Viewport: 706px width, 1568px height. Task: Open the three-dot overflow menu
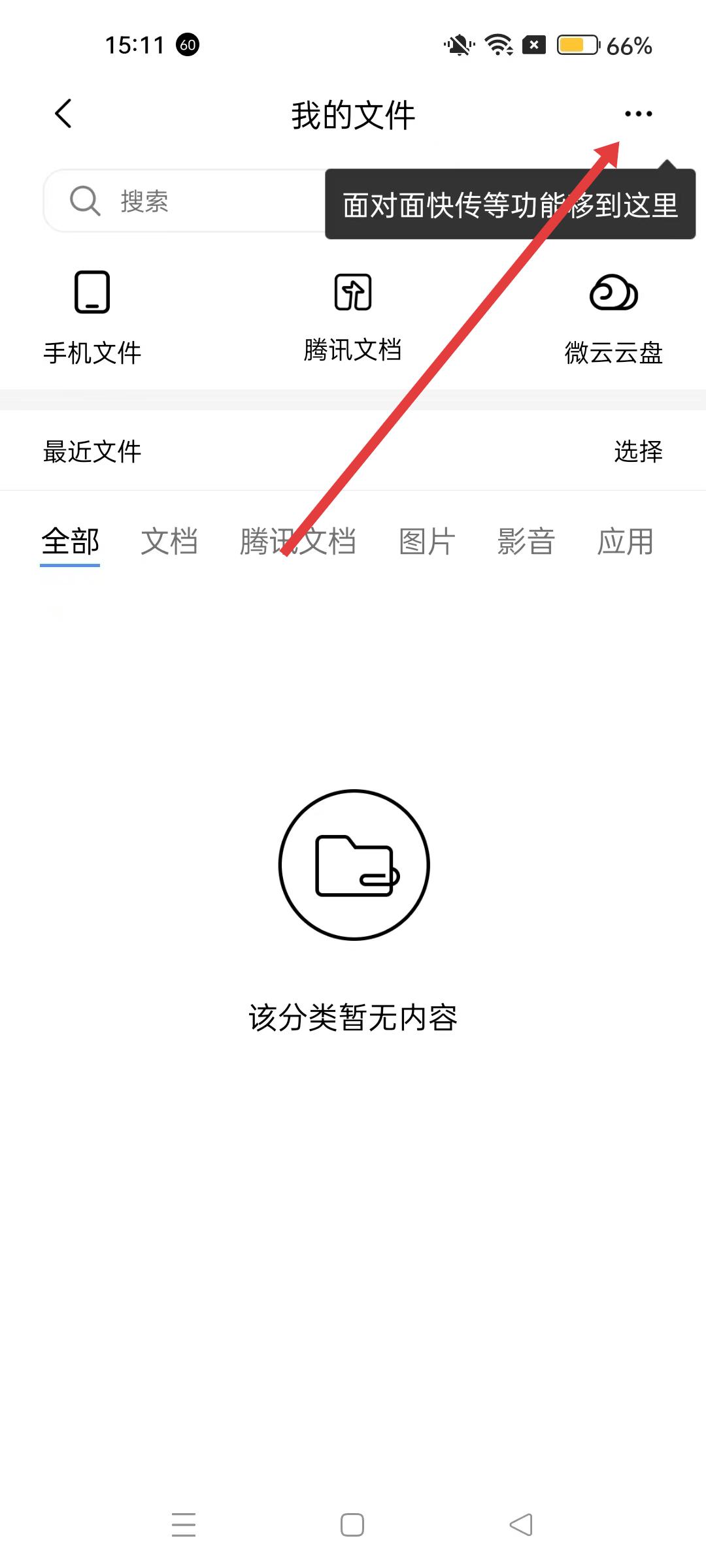(x=638, y=114)
